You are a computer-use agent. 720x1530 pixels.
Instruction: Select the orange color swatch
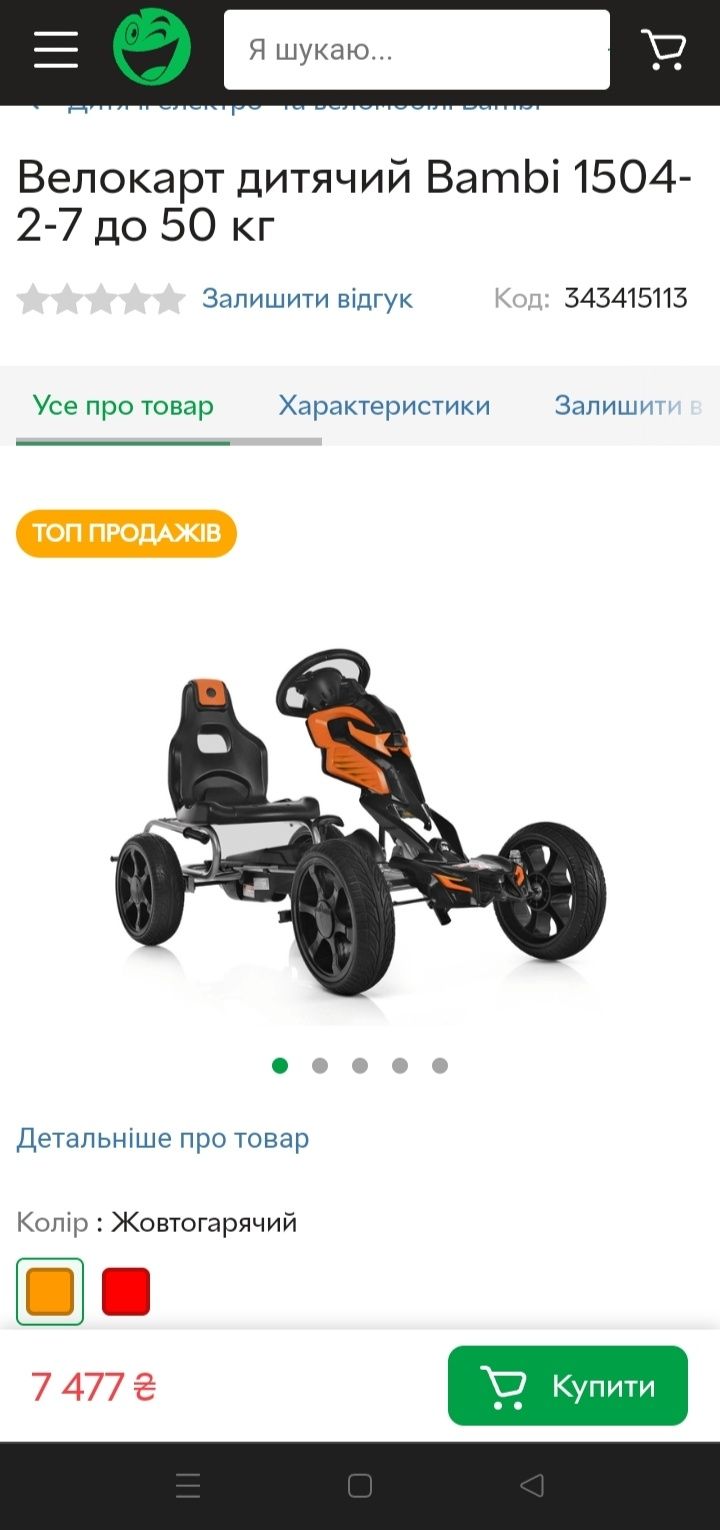[50, 1292]
